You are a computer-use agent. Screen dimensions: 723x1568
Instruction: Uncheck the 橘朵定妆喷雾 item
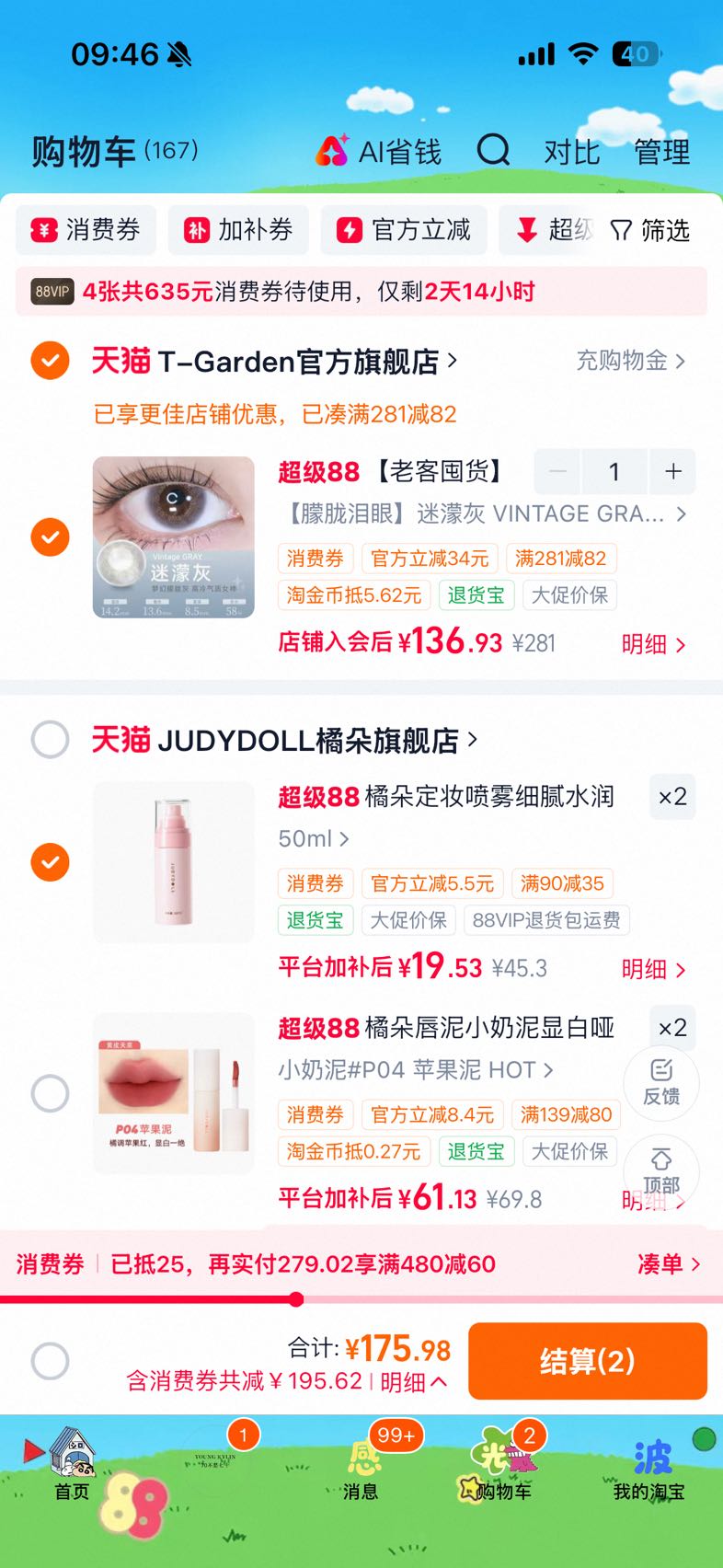pyautogui.click(x=50, y=862)
